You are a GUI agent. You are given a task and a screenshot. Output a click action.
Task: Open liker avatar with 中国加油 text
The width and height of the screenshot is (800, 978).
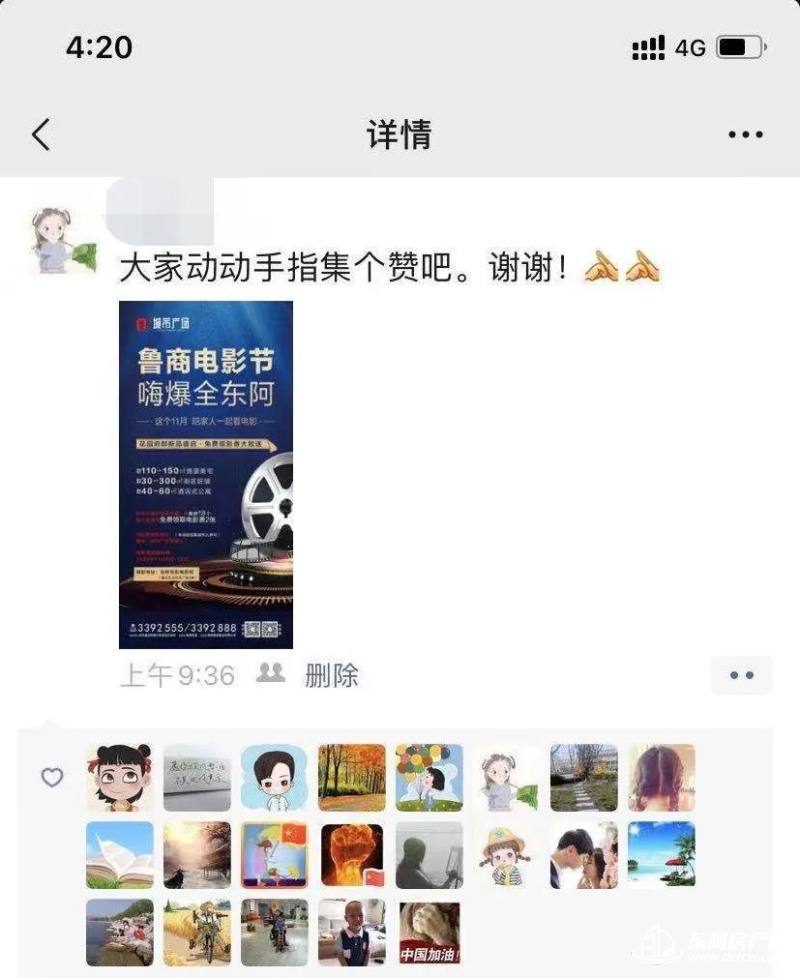tap(430, 932)
